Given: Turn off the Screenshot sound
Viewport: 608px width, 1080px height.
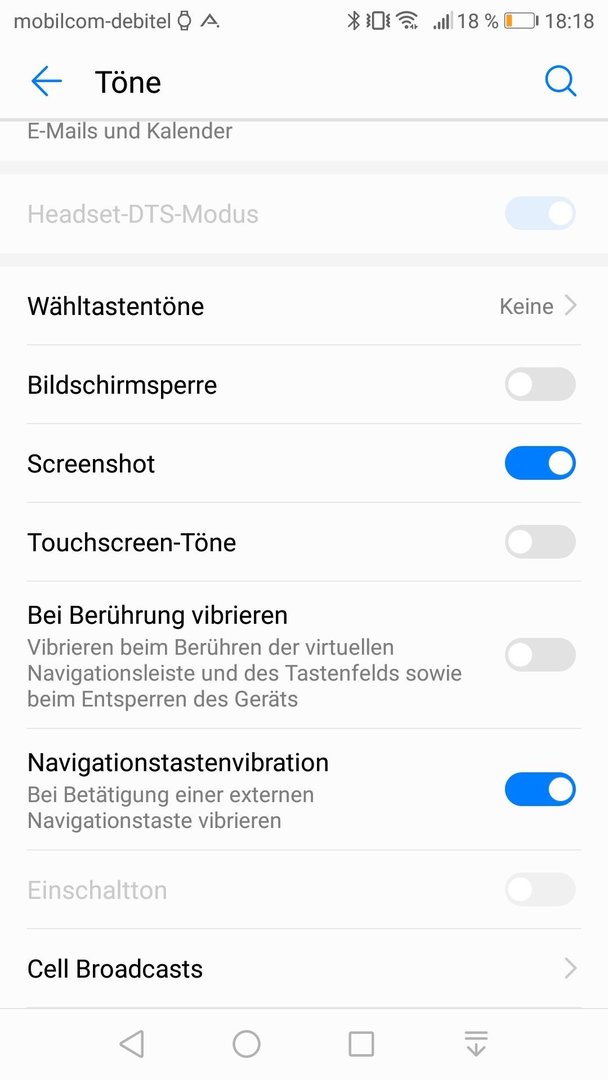Looking at the screenshot, I should [539, 464].
